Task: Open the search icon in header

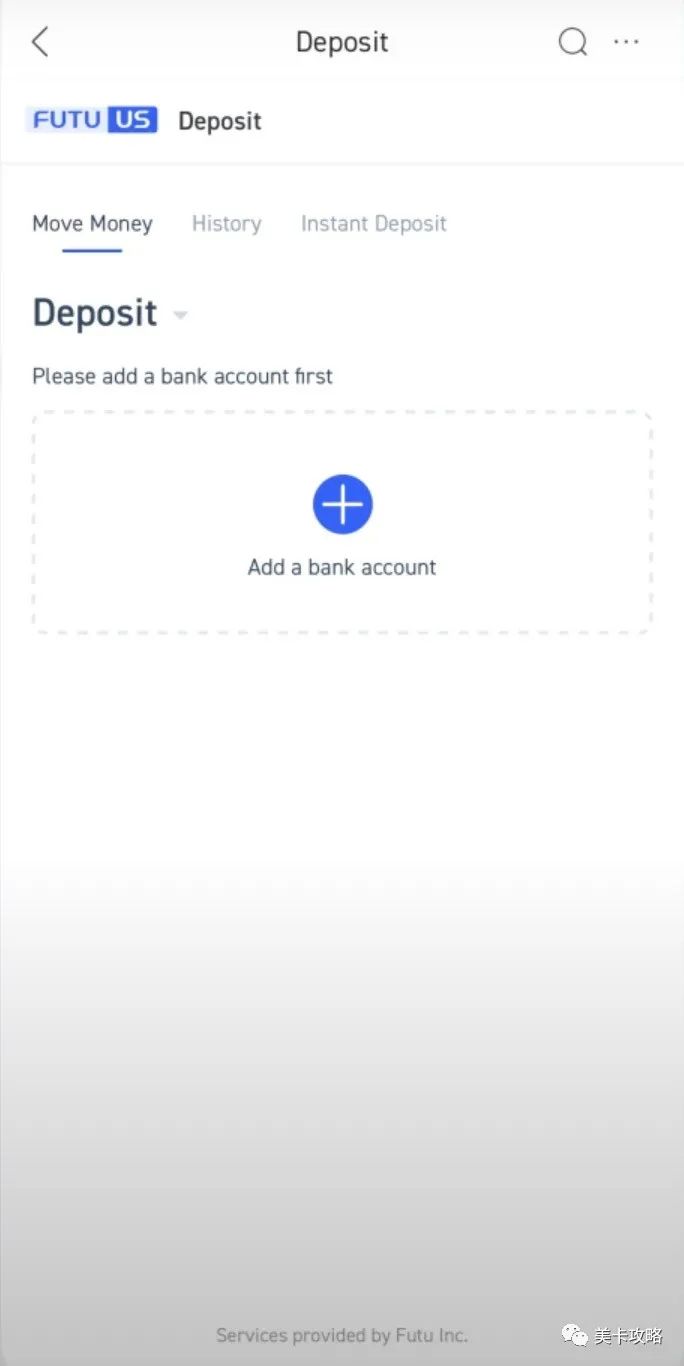Action: click(x=572, y=42)
